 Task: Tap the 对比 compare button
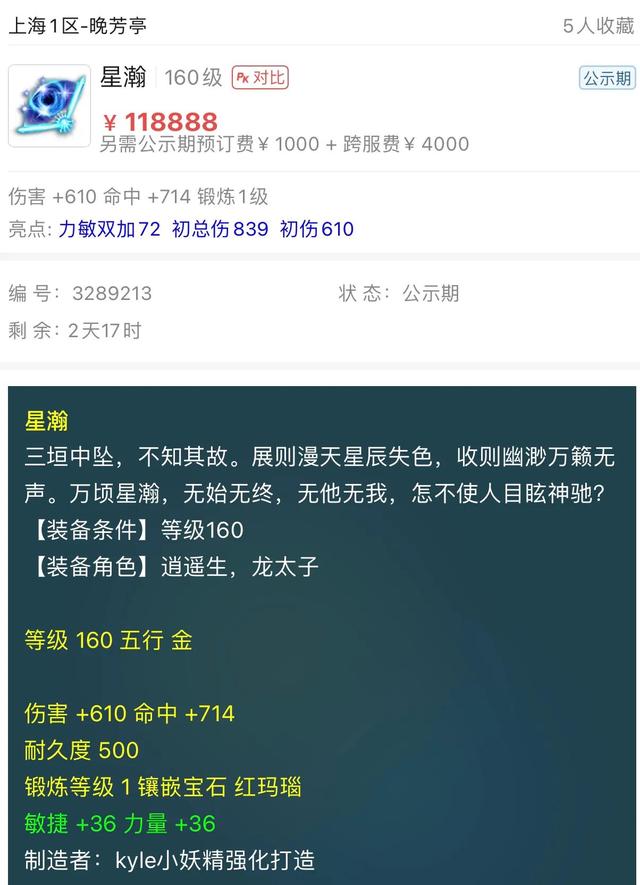click(260, 78)
